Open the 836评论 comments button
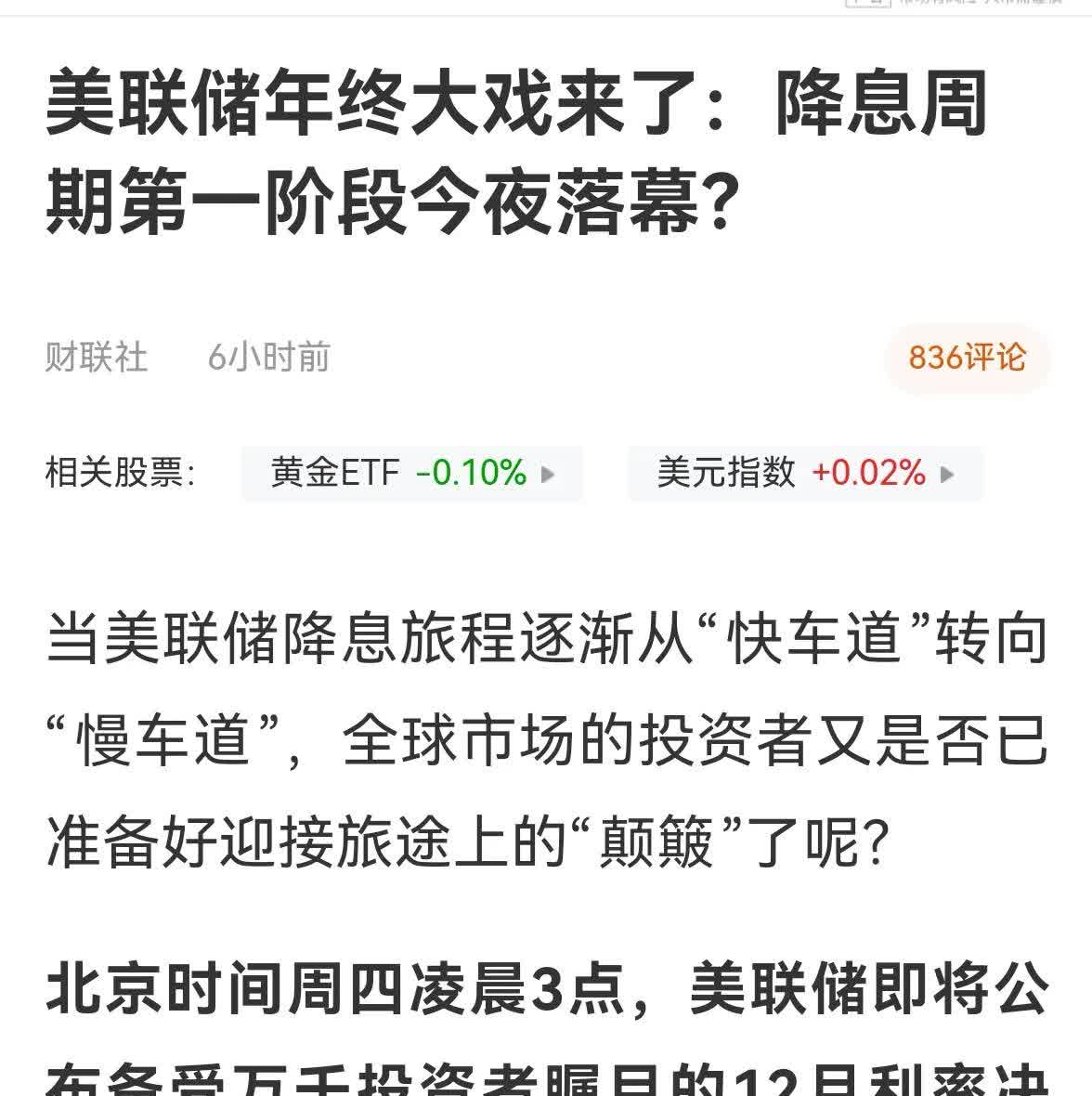The height and width of the screenshot is (1096, 1092). pos(967,358)
